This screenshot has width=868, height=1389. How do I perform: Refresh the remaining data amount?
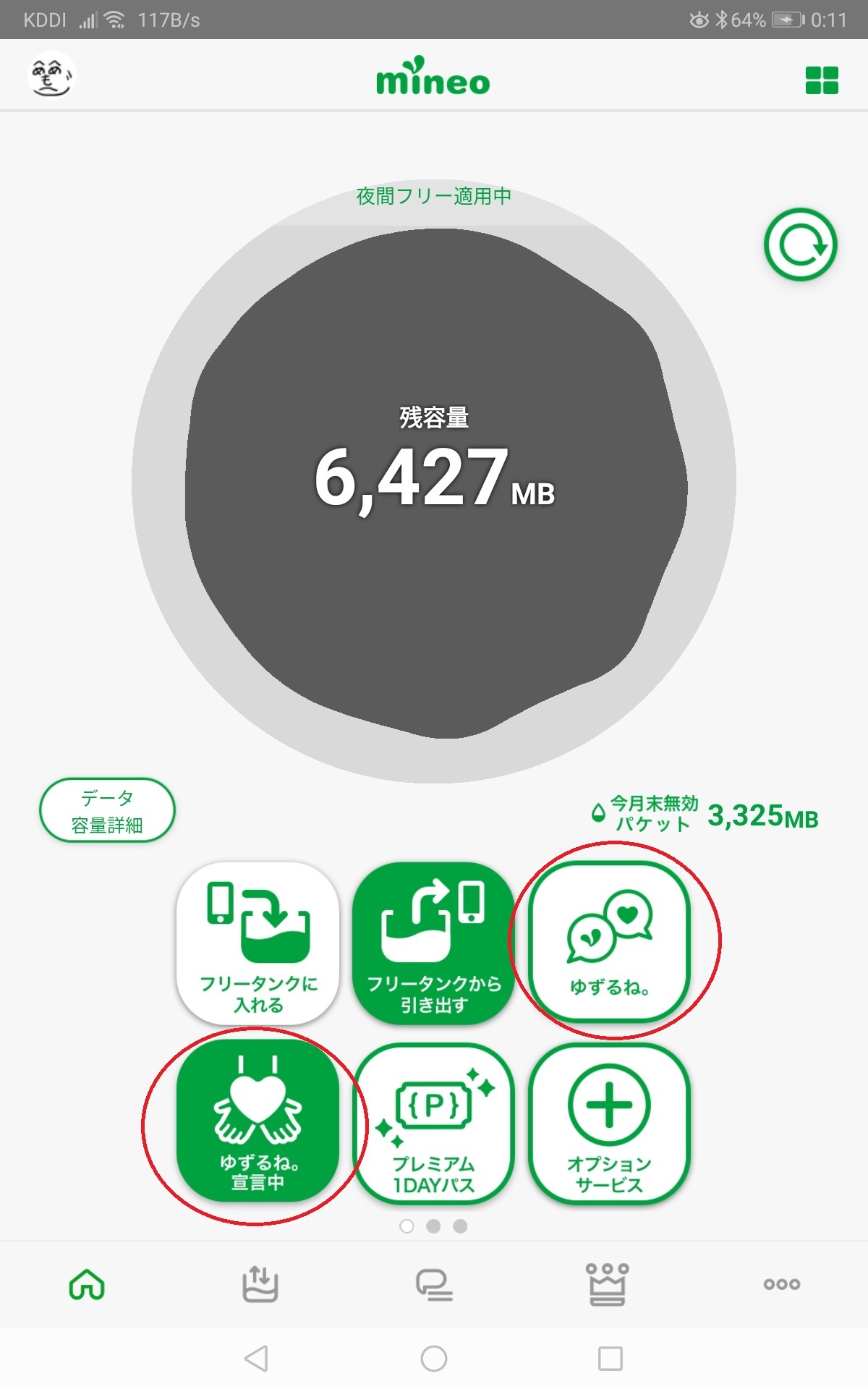(800, 245)
